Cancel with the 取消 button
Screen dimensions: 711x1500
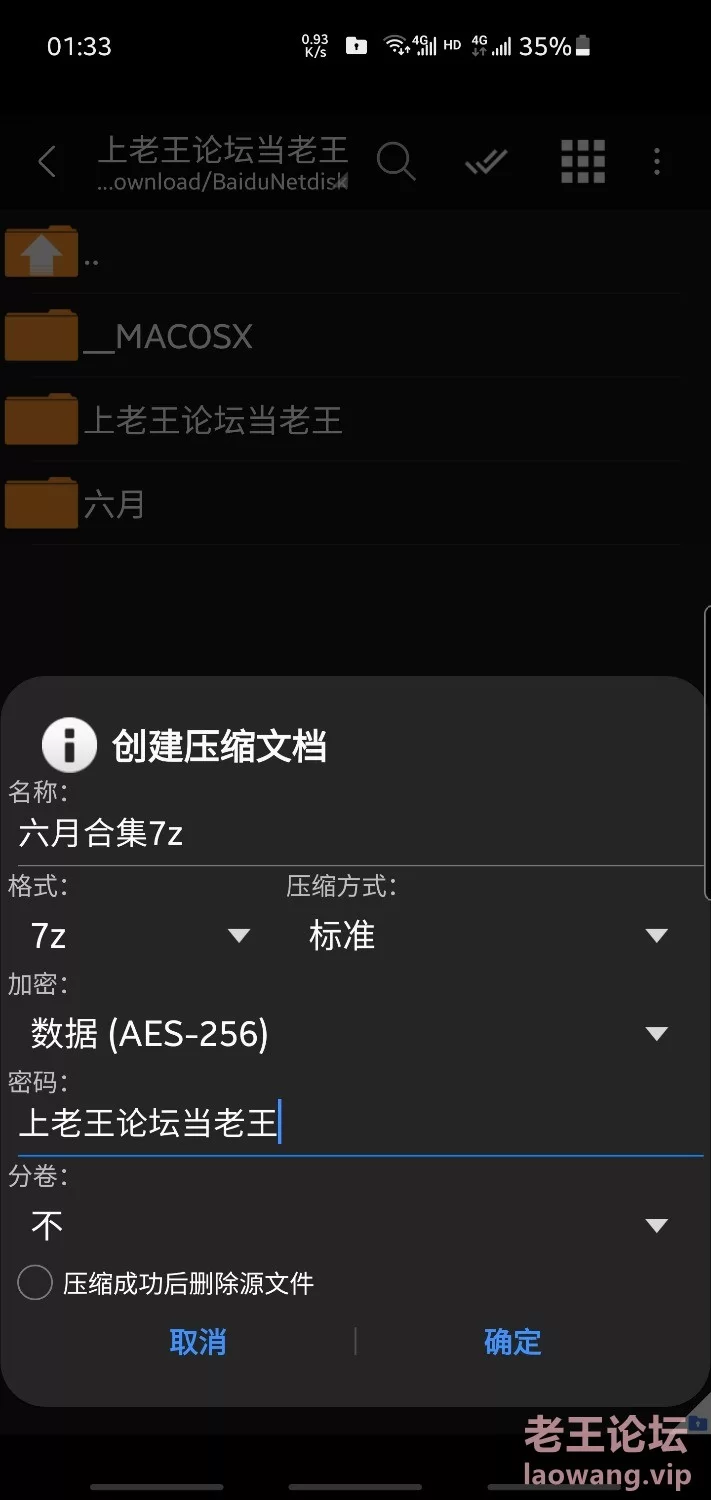coord(198,1342)
